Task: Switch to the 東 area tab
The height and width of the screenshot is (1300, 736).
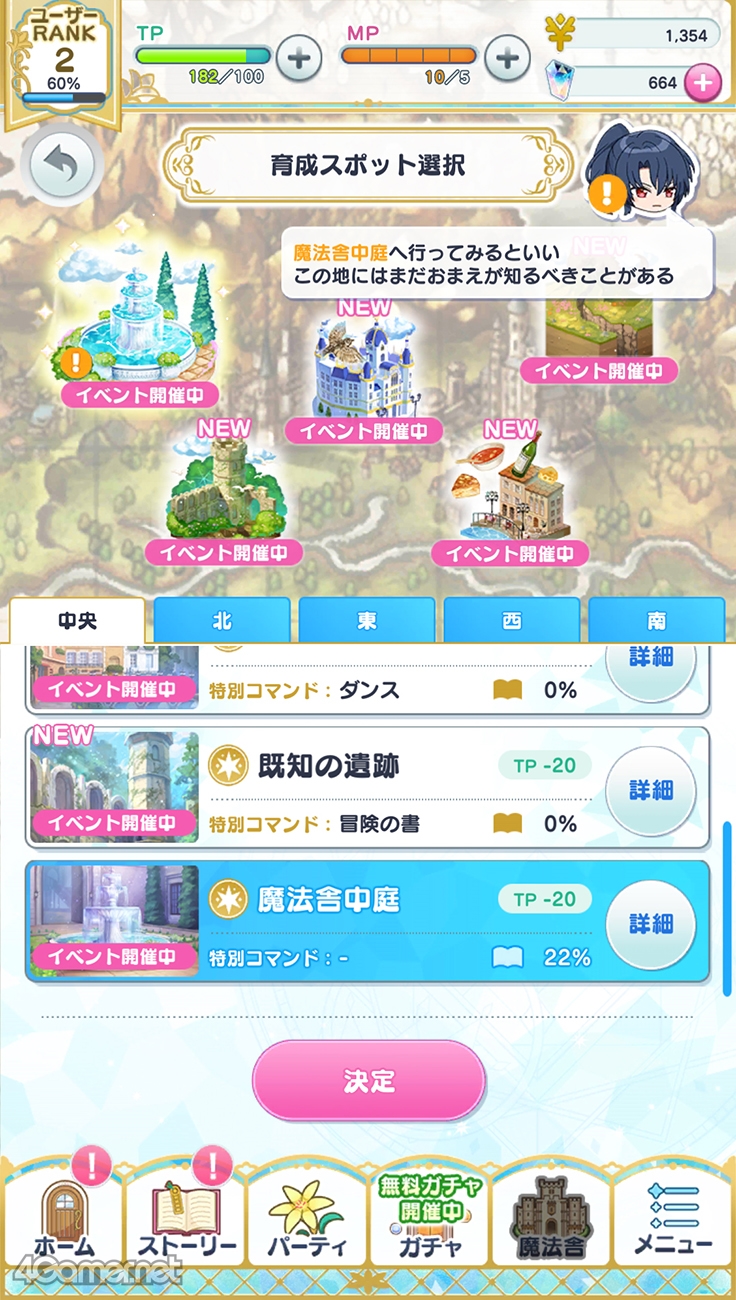Action: click(x=367, y=620)
